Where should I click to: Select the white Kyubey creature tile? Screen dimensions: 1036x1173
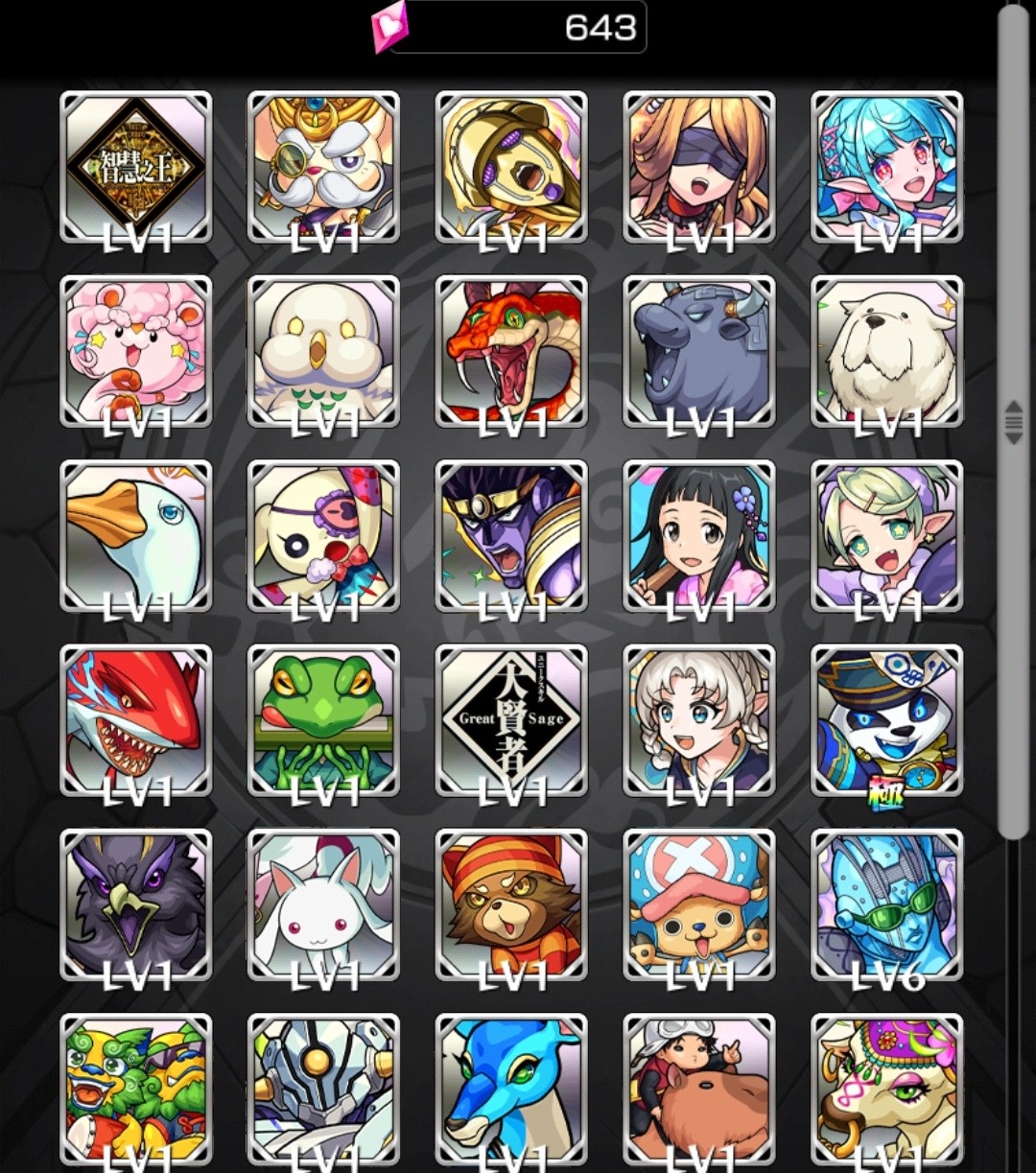click(x=323, y=903)
